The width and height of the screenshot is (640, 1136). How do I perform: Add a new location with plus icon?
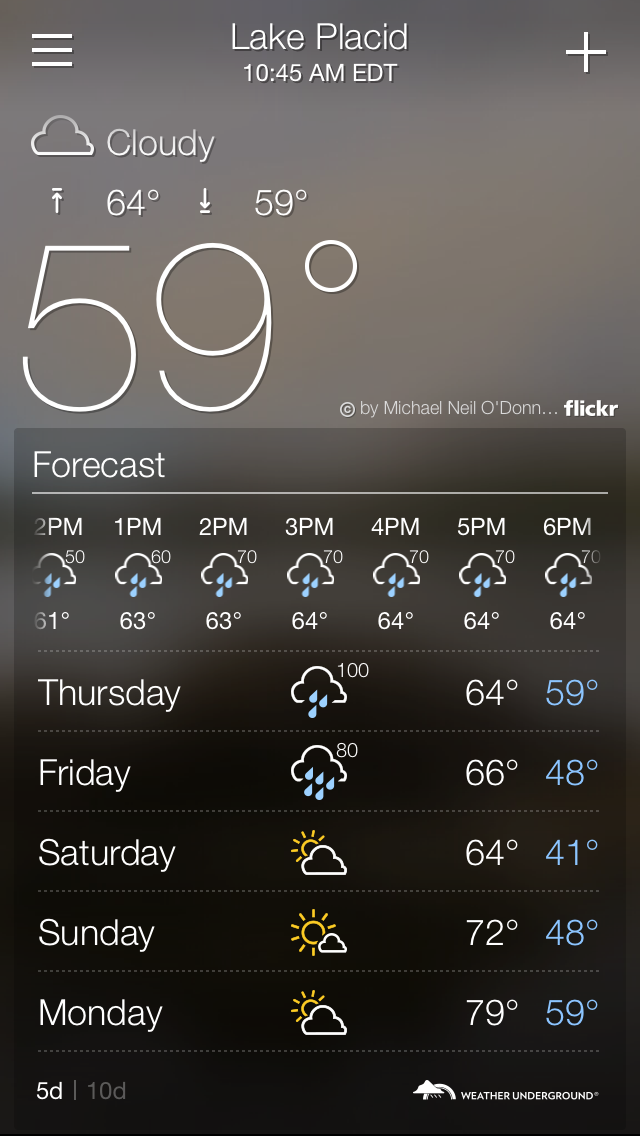coord(586,52)
